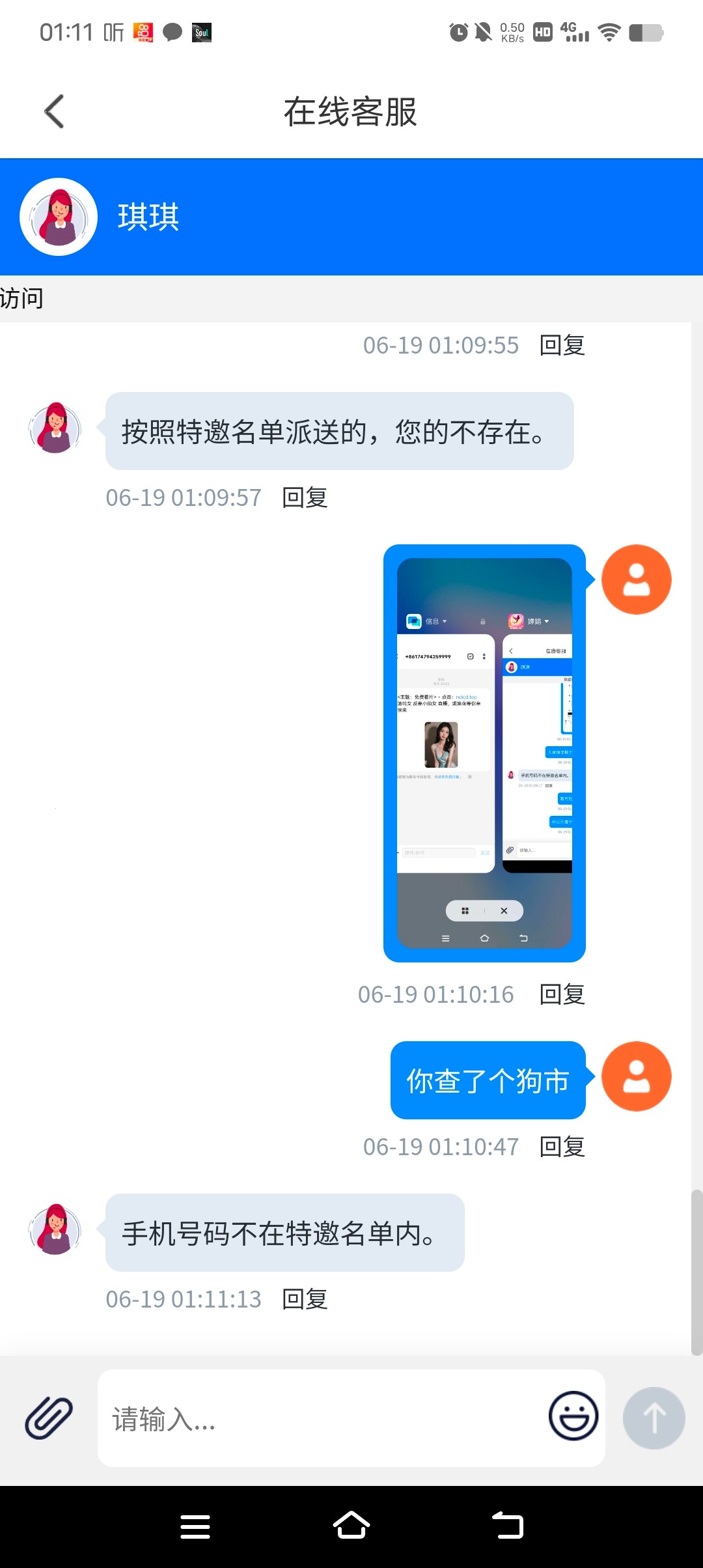Tap 回复 next to 01:09:55 timestamp
Image resolution: width=703 pixels, height=1568 pixels.
click(562, 345)
